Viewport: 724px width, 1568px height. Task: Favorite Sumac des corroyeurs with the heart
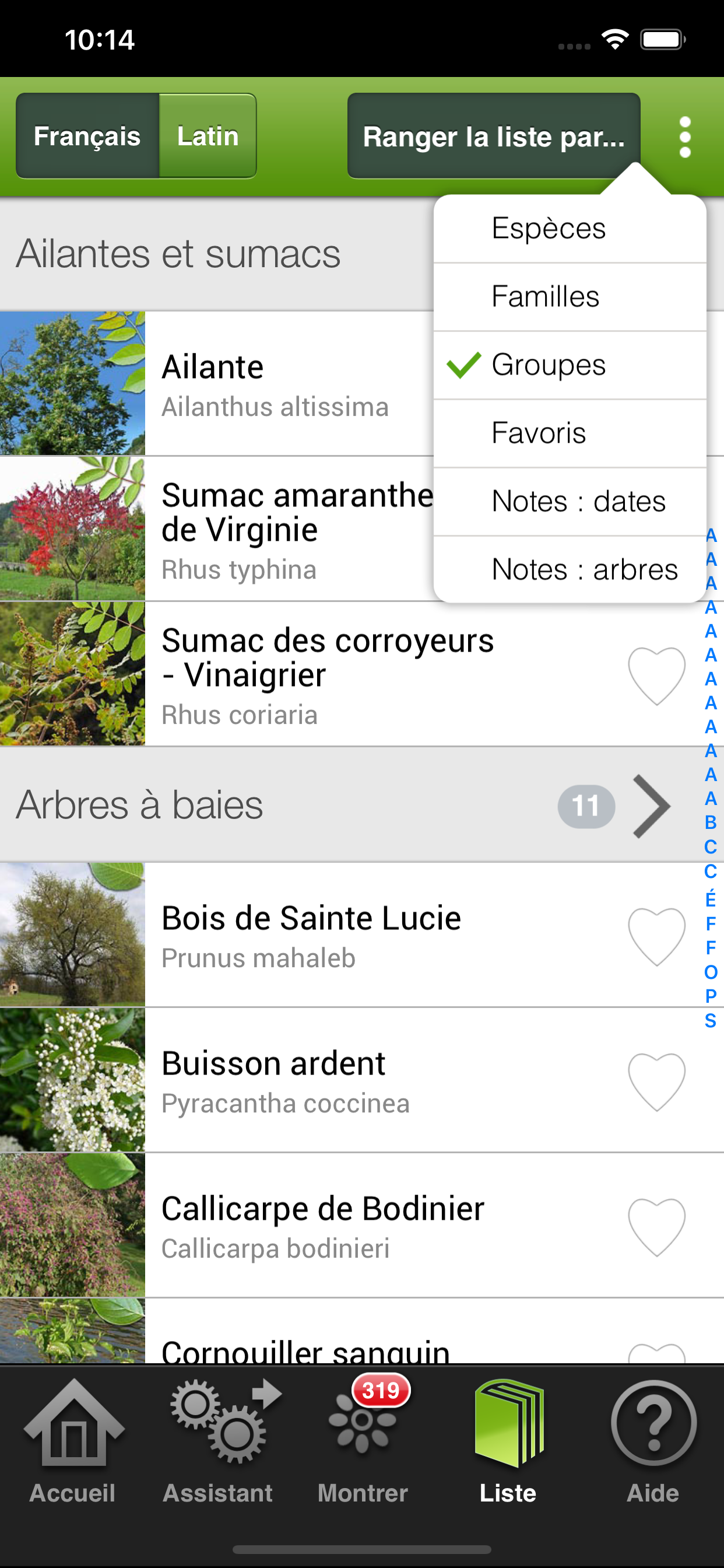pyautogui.click(x=656, y=675)
